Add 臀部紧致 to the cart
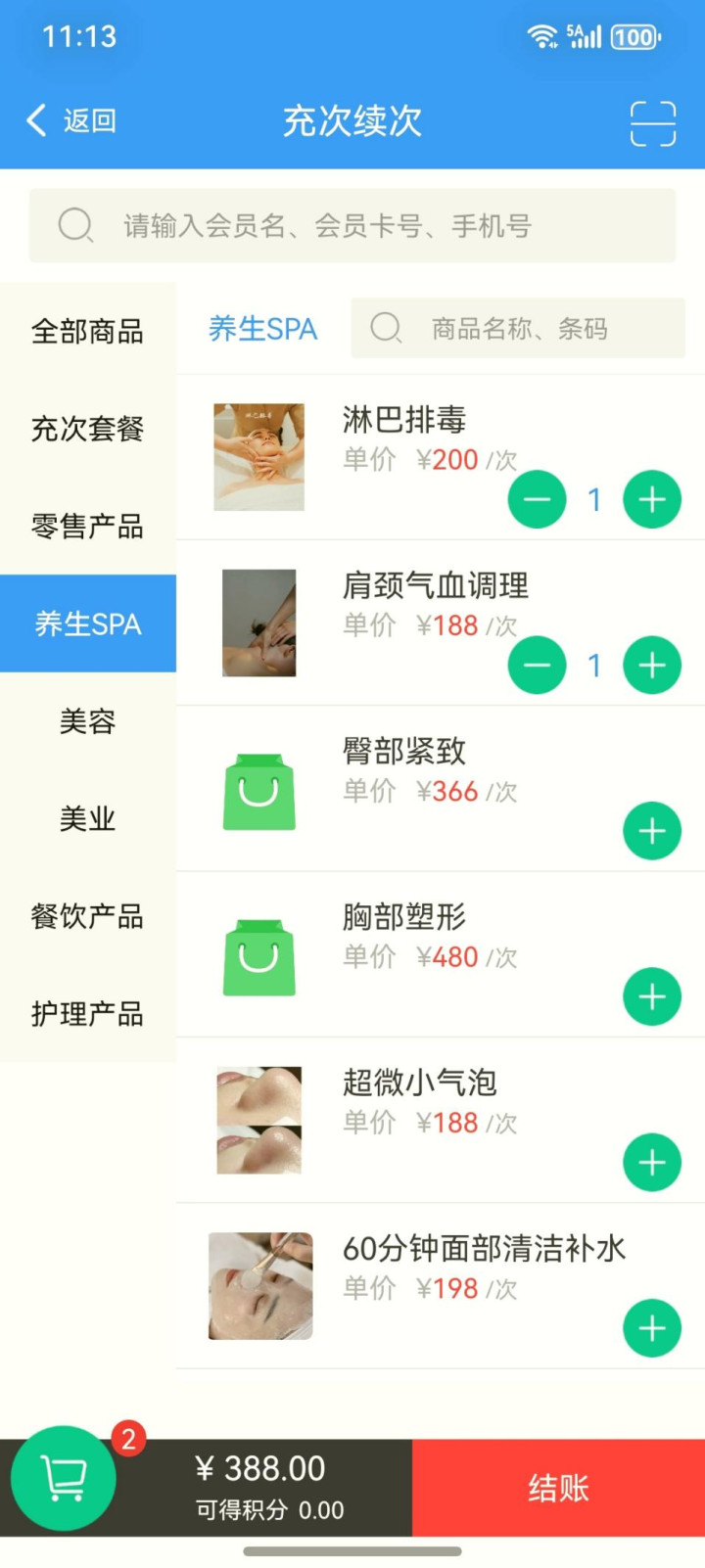The height and width of the screenshot is (1568, 705). [652, 831]
